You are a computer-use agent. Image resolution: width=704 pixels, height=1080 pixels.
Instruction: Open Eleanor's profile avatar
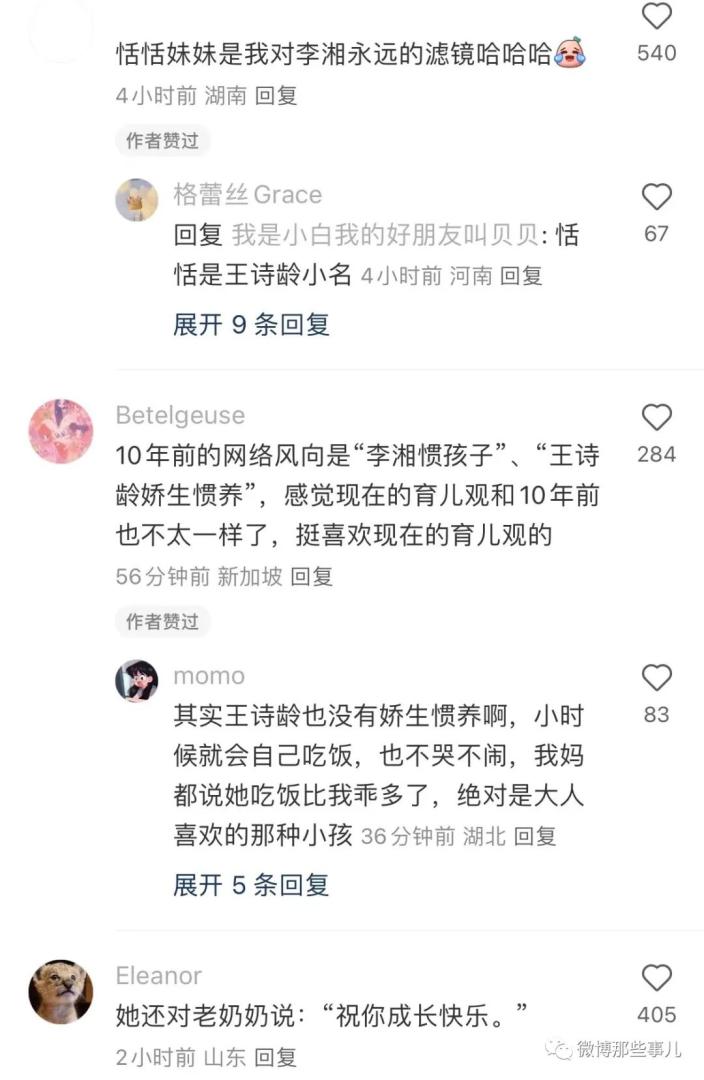coord(61,991)
